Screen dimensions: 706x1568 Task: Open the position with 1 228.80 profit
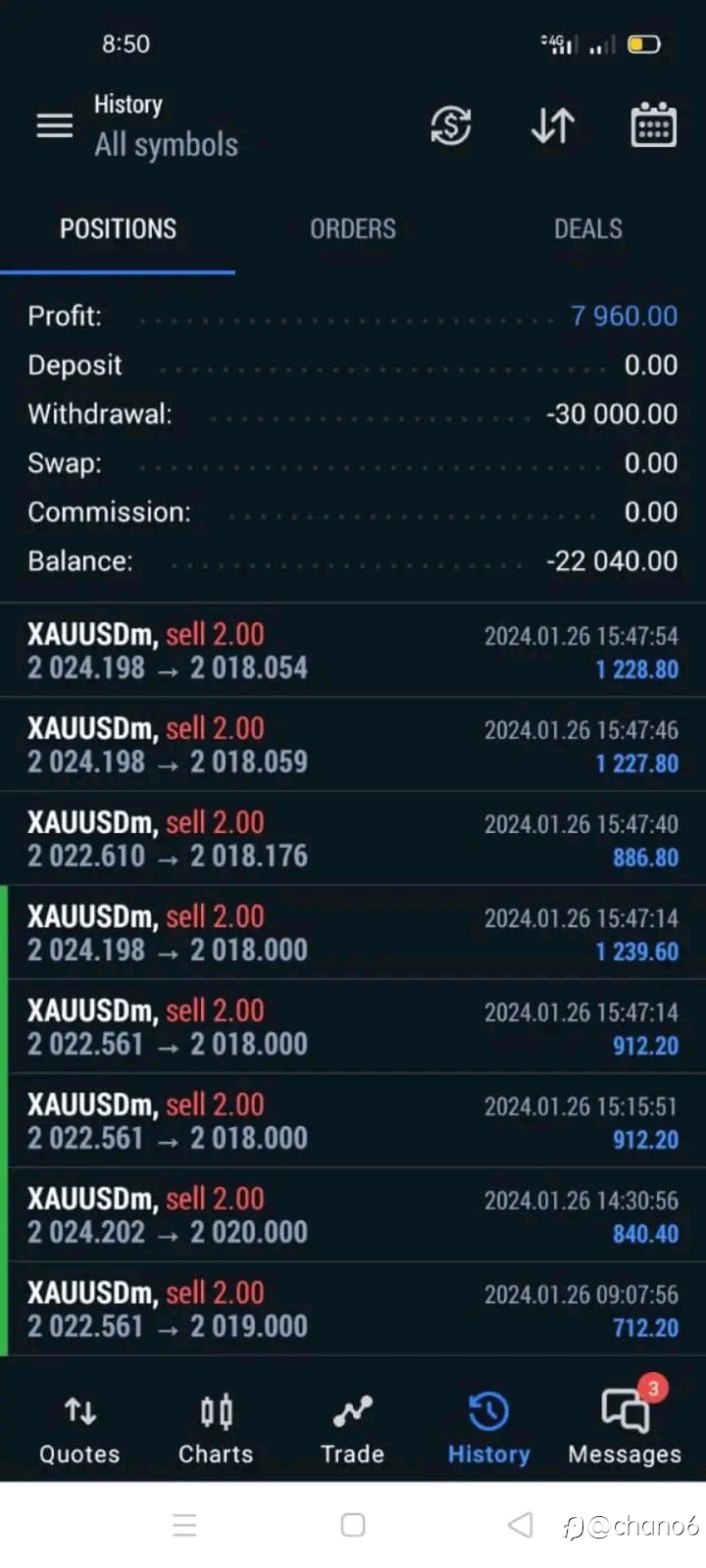(353, 651)
